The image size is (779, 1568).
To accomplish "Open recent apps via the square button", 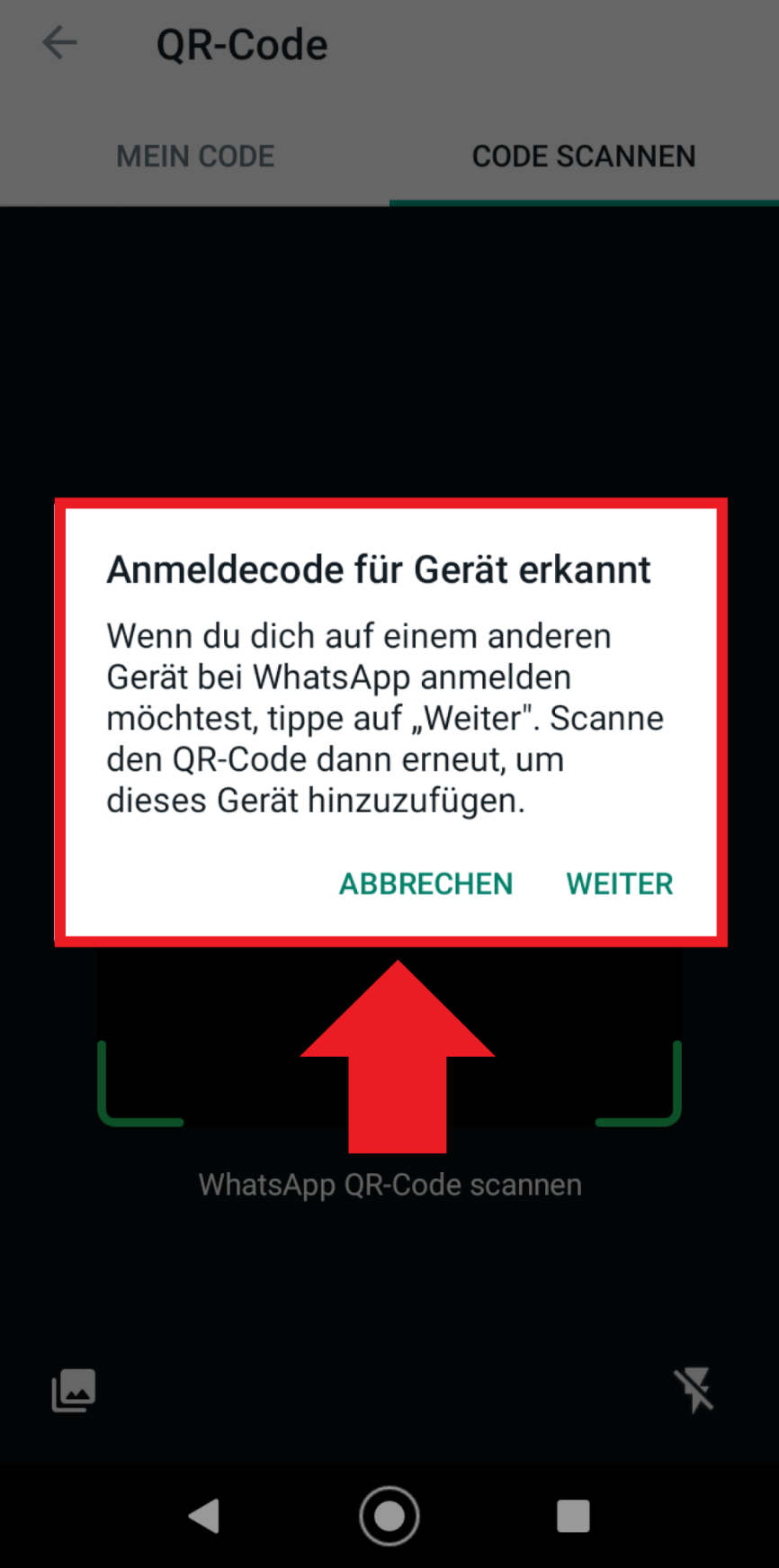I will click(573, 1516).
